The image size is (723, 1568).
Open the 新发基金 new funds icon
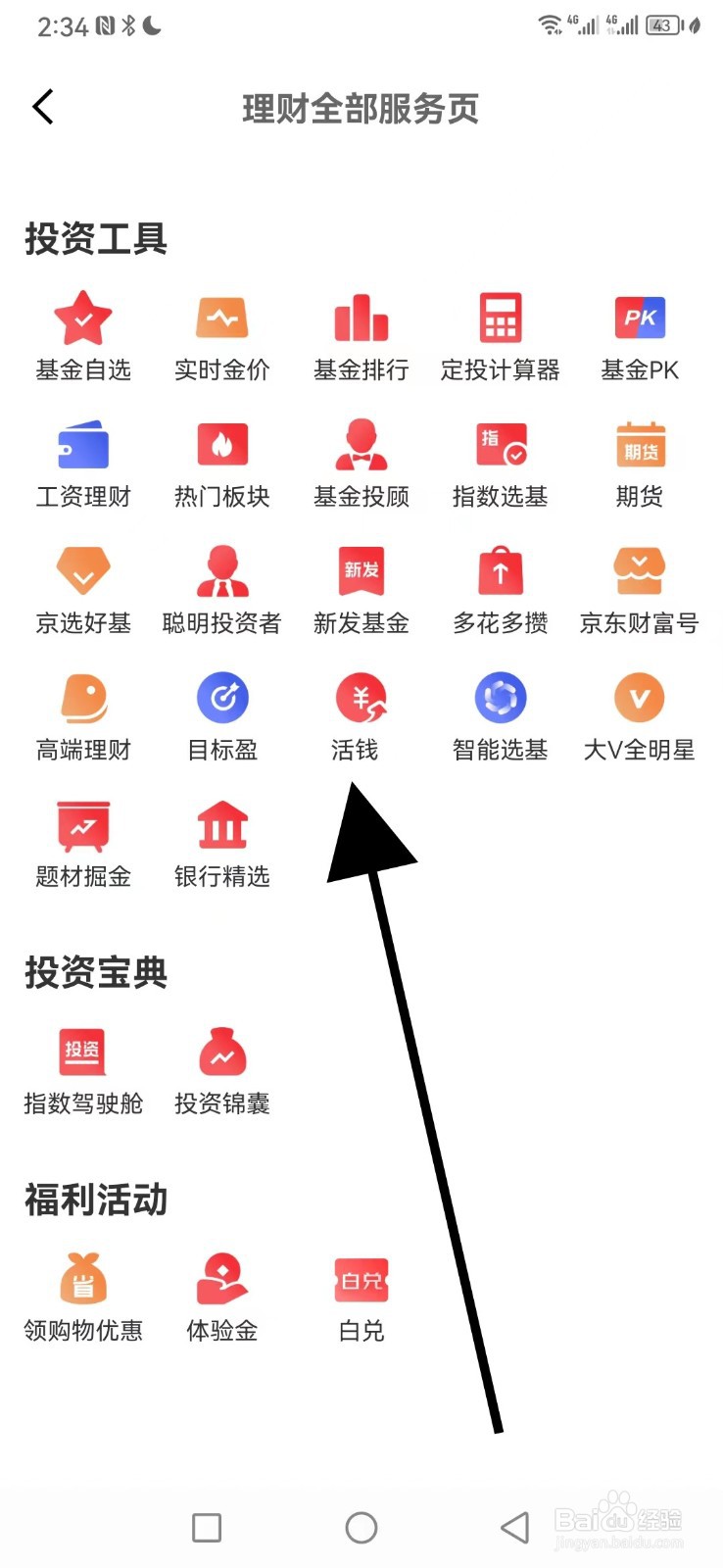(x=361, y=570)
